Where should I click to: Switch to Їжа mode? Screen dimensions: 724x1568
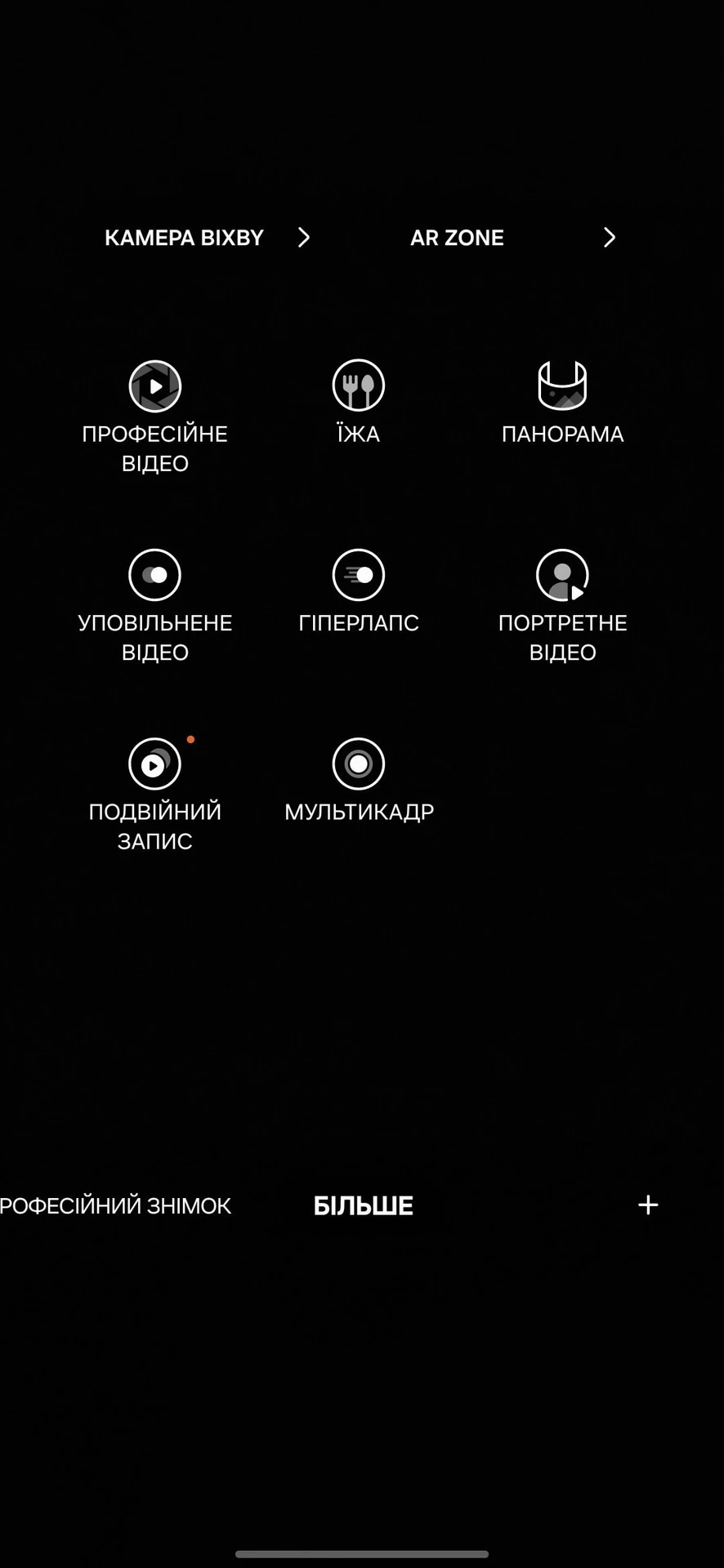point(358,386)
